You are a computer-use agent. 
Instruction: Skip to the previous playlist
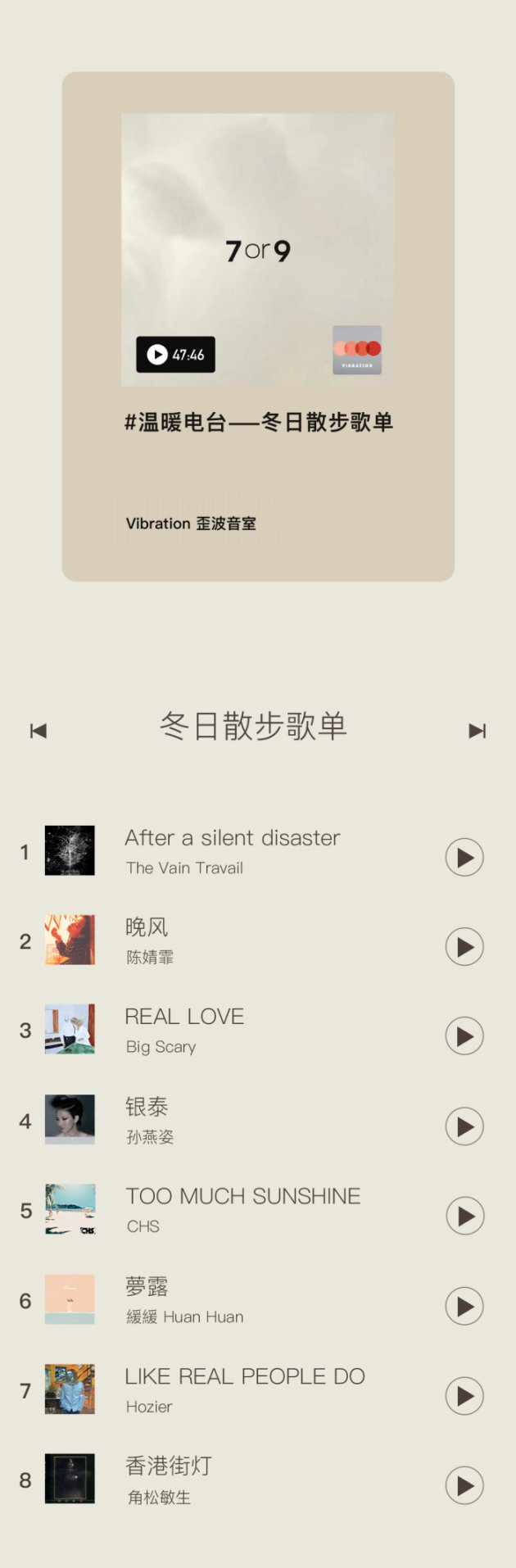coord(38,731)
